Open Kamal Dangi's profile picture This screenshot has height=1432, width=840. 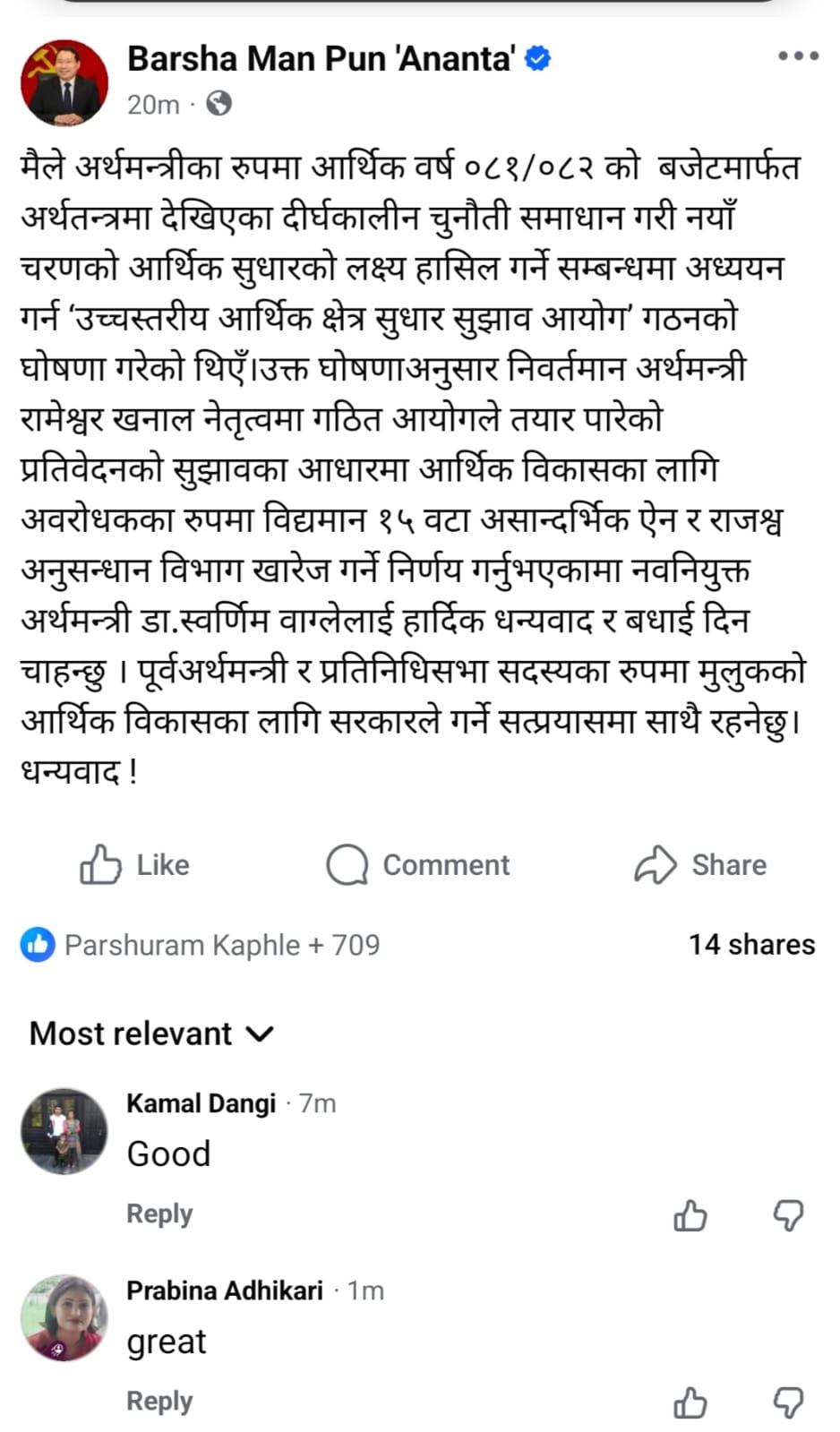pos(64,1131)
